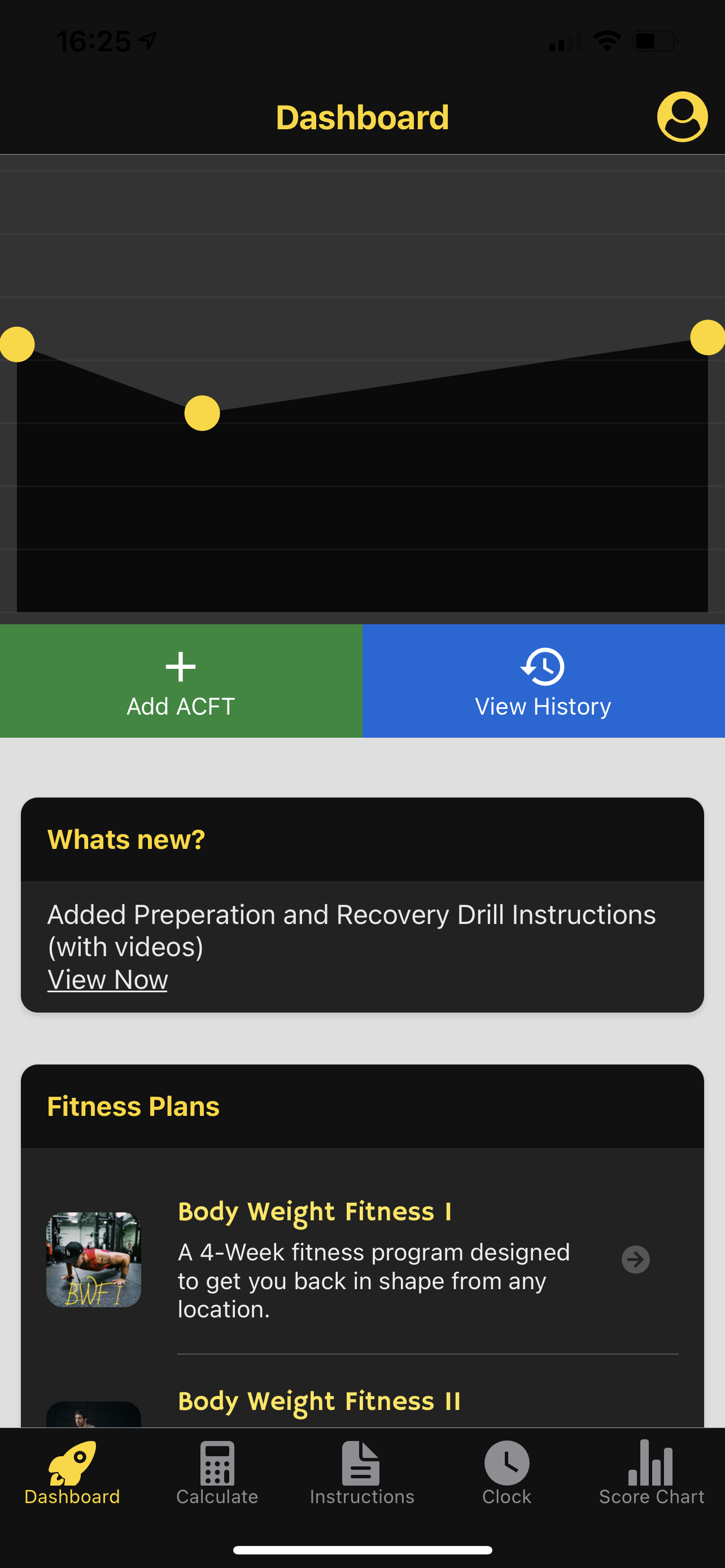The width and height of the screenshot is (725, 1568).
Task: Switch to the Calculate tab
Action: point(217,1473)
